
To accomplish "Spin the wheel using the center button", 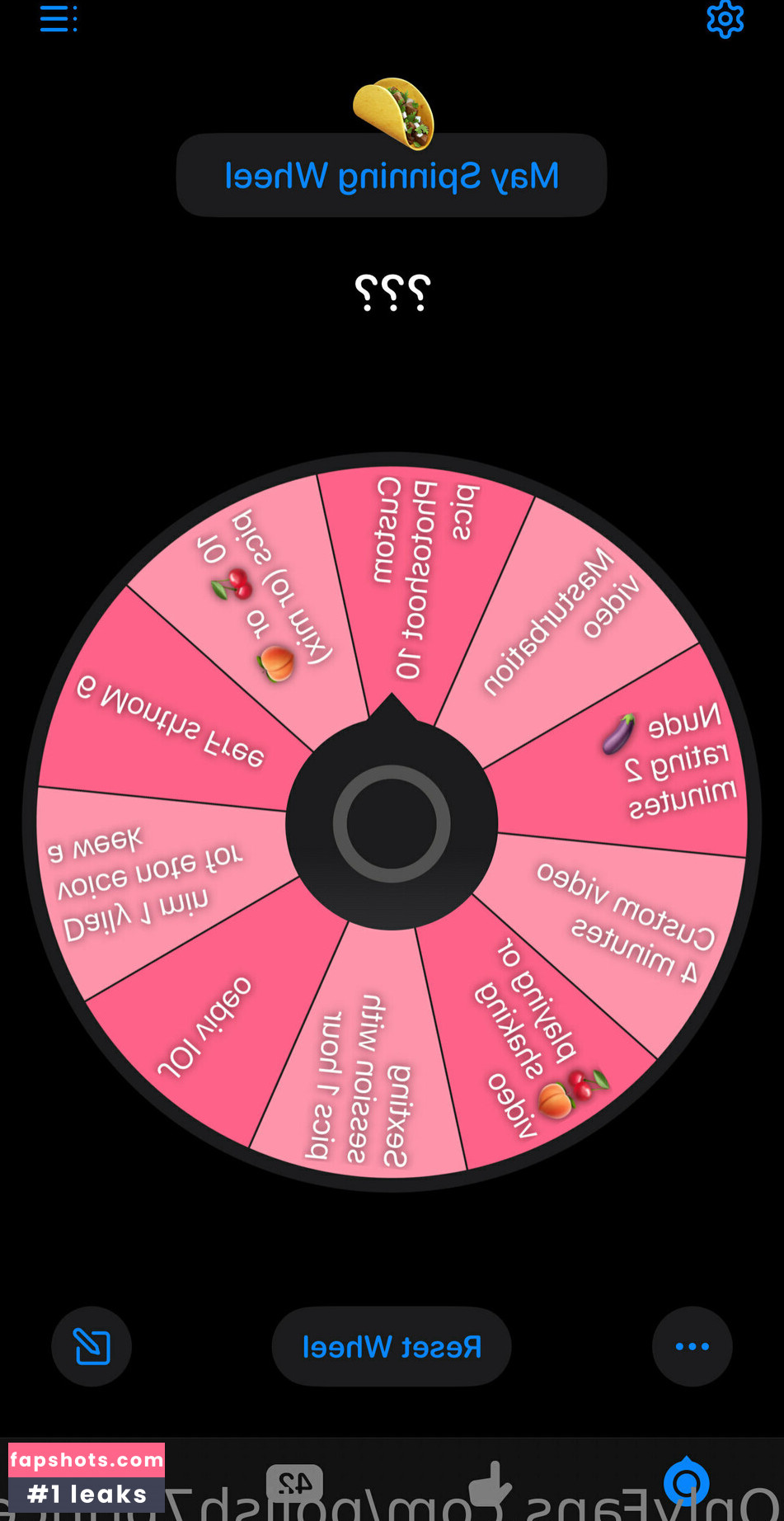I will [392, 823].
